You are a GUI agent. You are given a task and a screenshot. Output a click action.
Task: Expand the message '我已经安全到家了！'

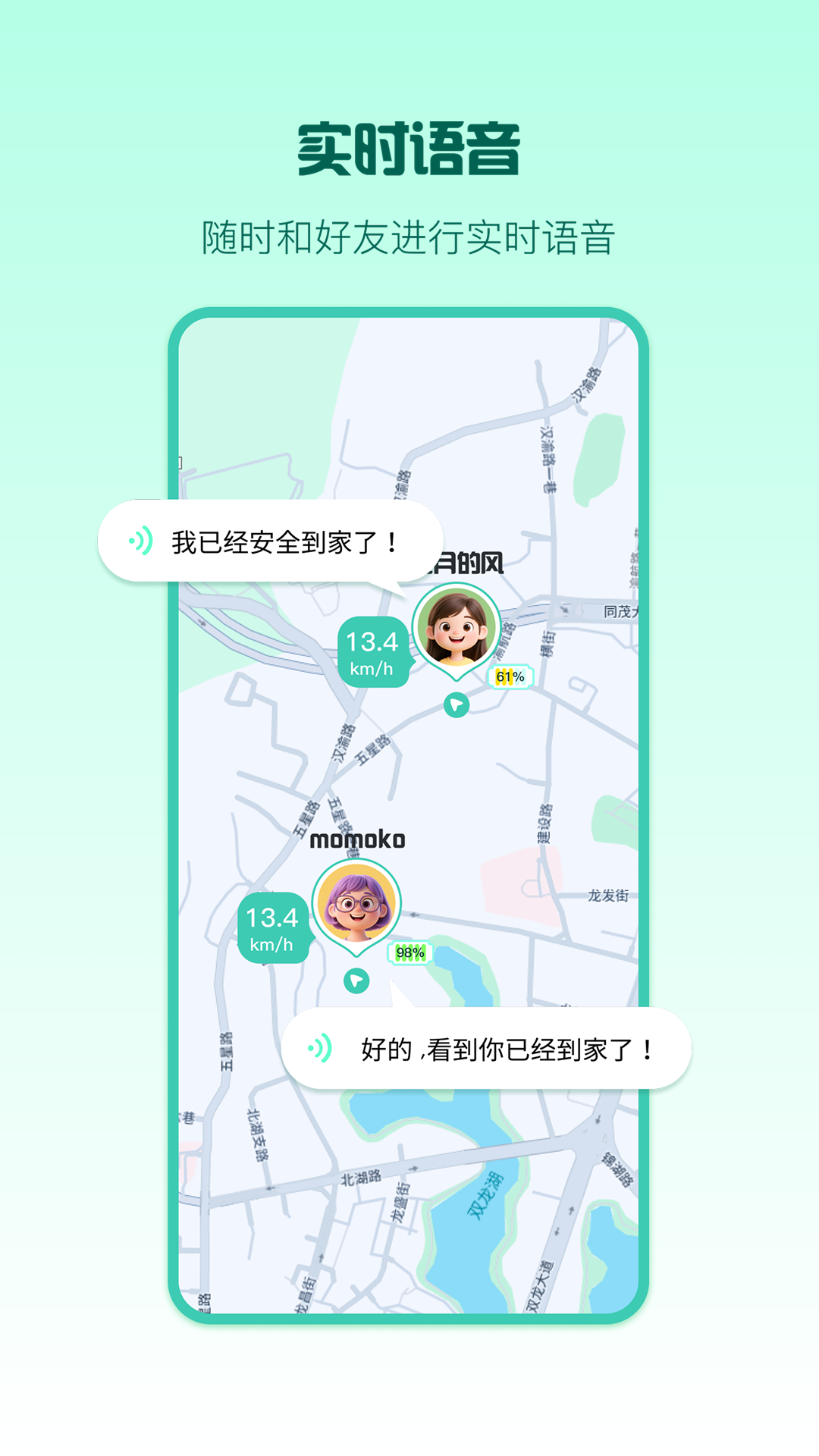click(284, 540)
